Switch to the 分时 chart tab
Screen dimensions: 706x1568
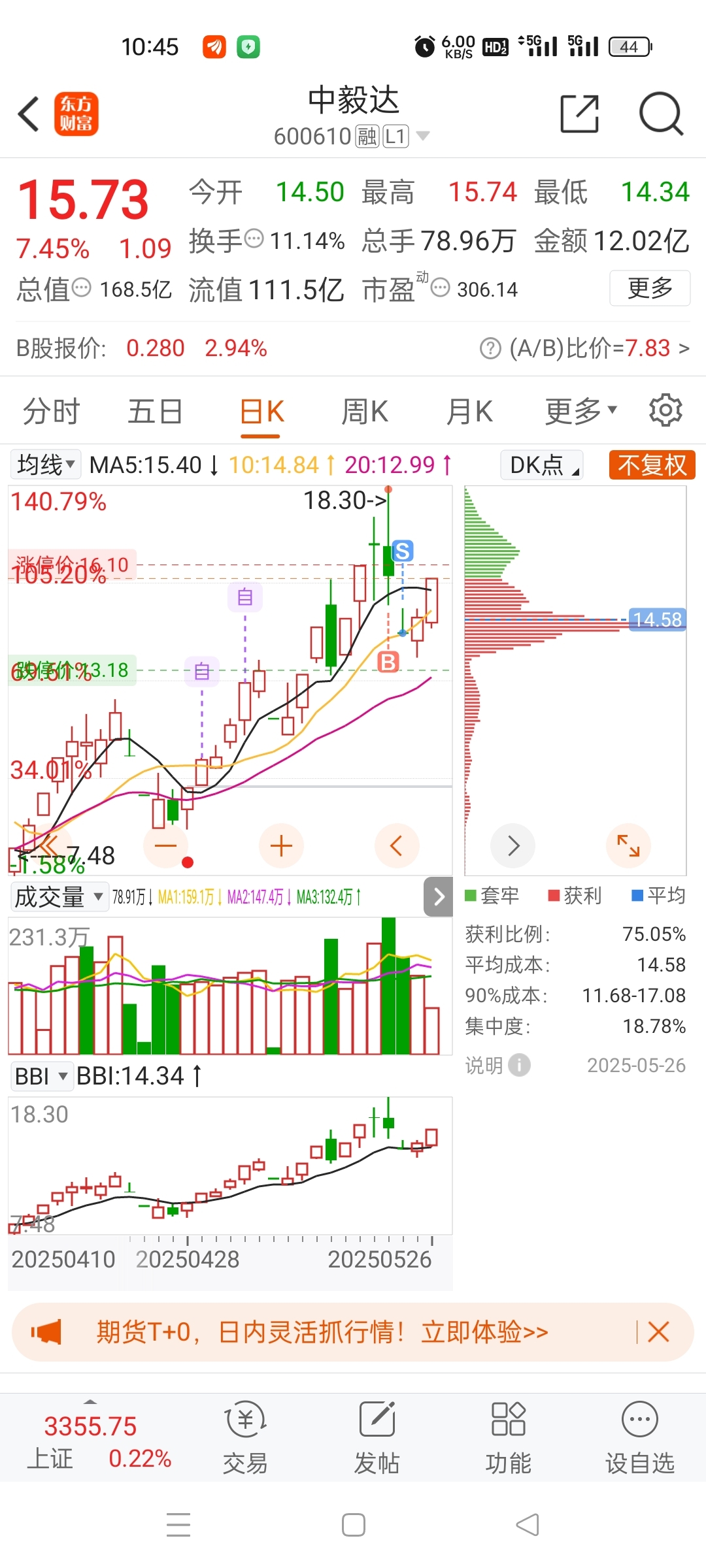click(x=52, y=412)
